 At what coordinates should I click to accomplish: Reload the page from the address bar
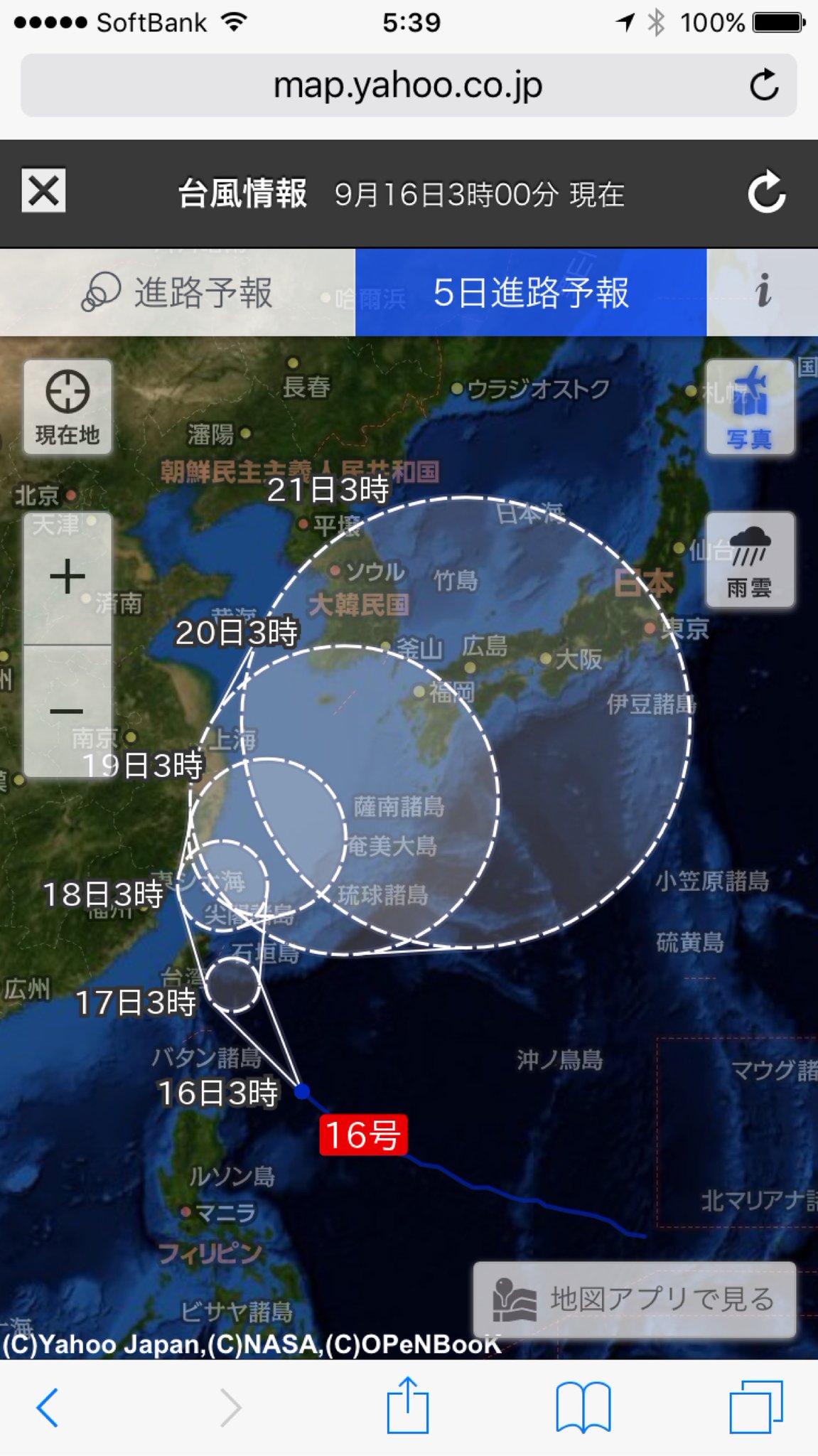[764, 86]
